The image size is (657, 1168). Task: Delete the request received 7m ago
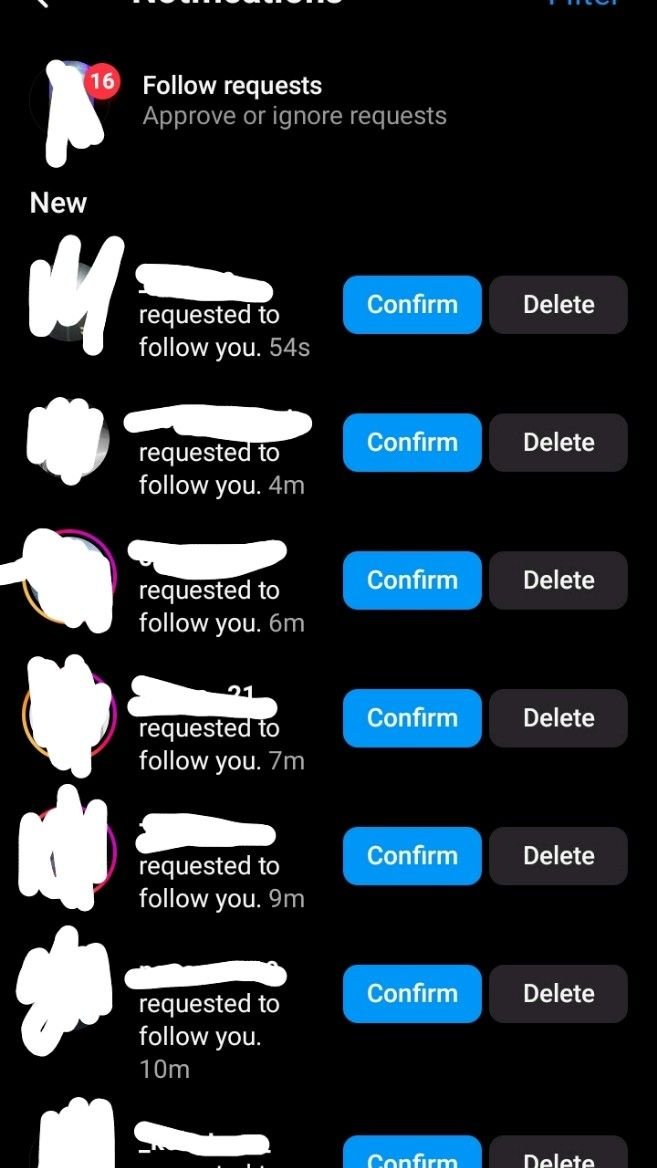tap(559, 718)
